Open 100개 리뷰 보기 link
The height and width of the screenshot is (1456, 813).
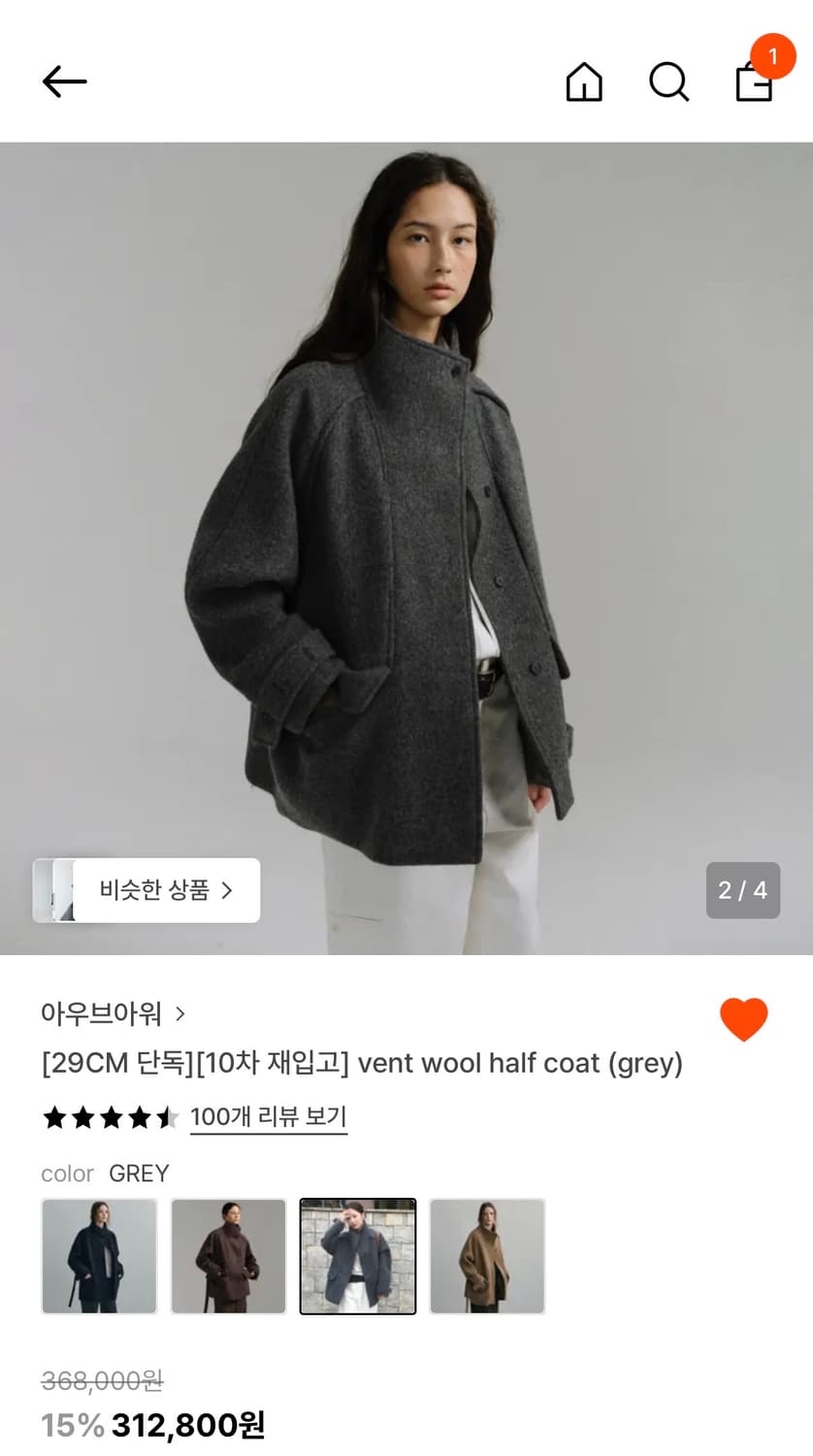(269, 1117)
